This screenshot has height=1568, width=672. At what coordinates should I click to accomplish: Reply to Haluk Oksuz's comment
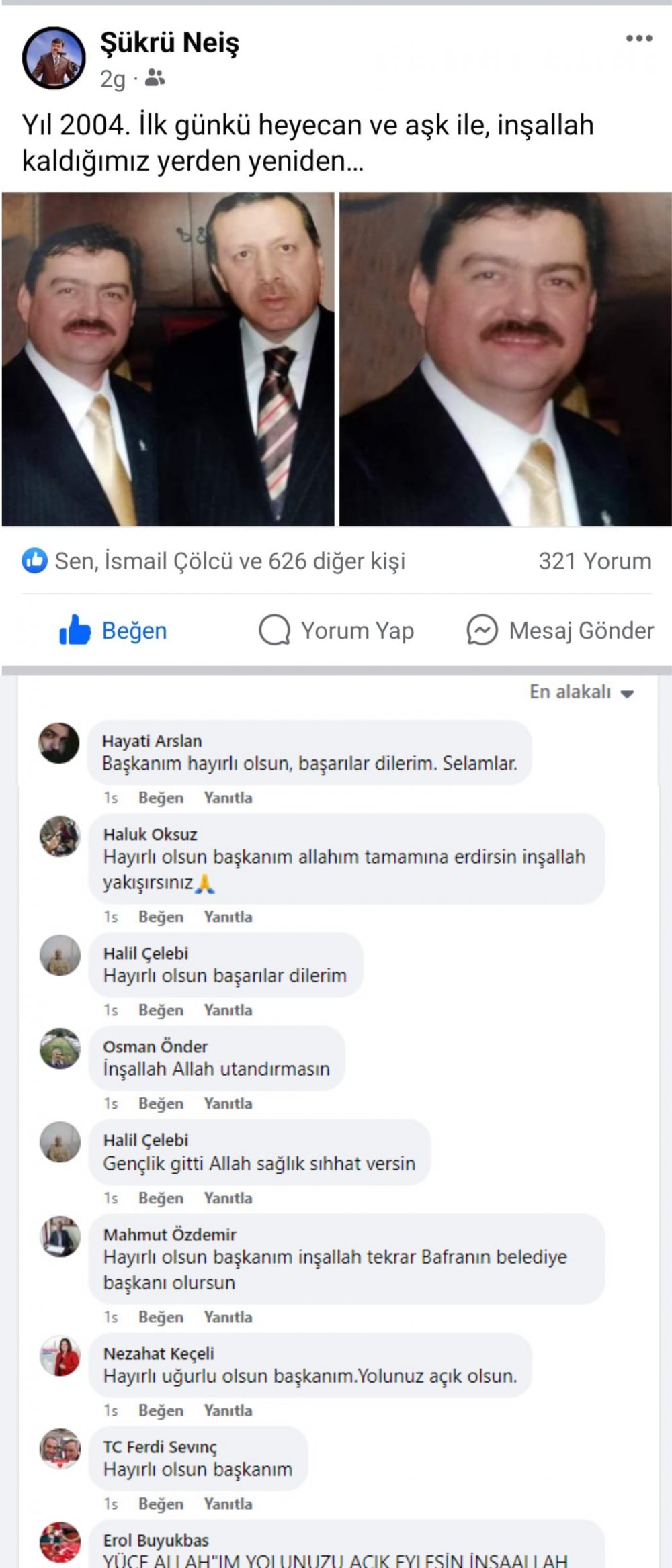pos(228,917)
